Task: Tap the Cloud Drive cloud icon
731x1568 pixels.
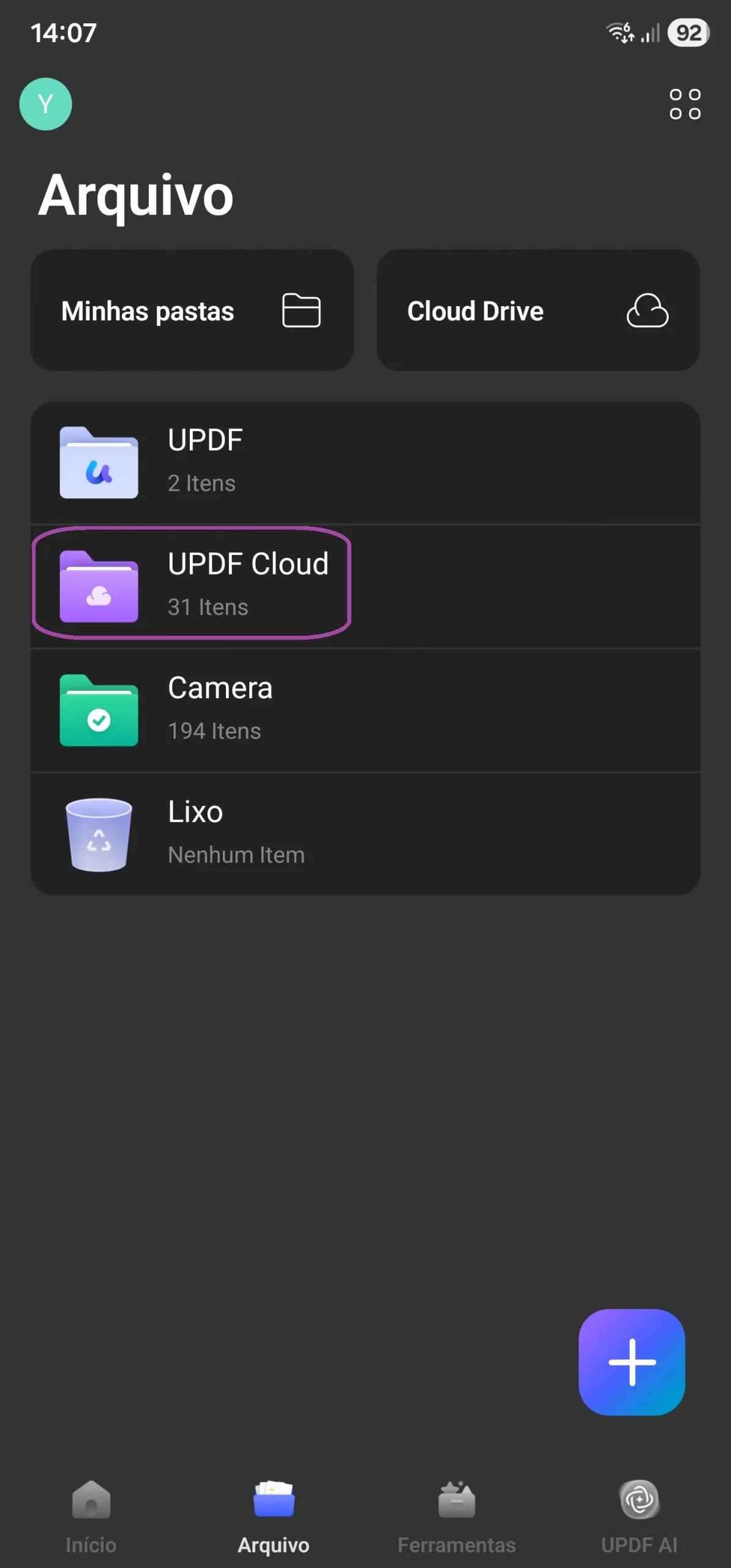Action: click(x=648, y=311)
